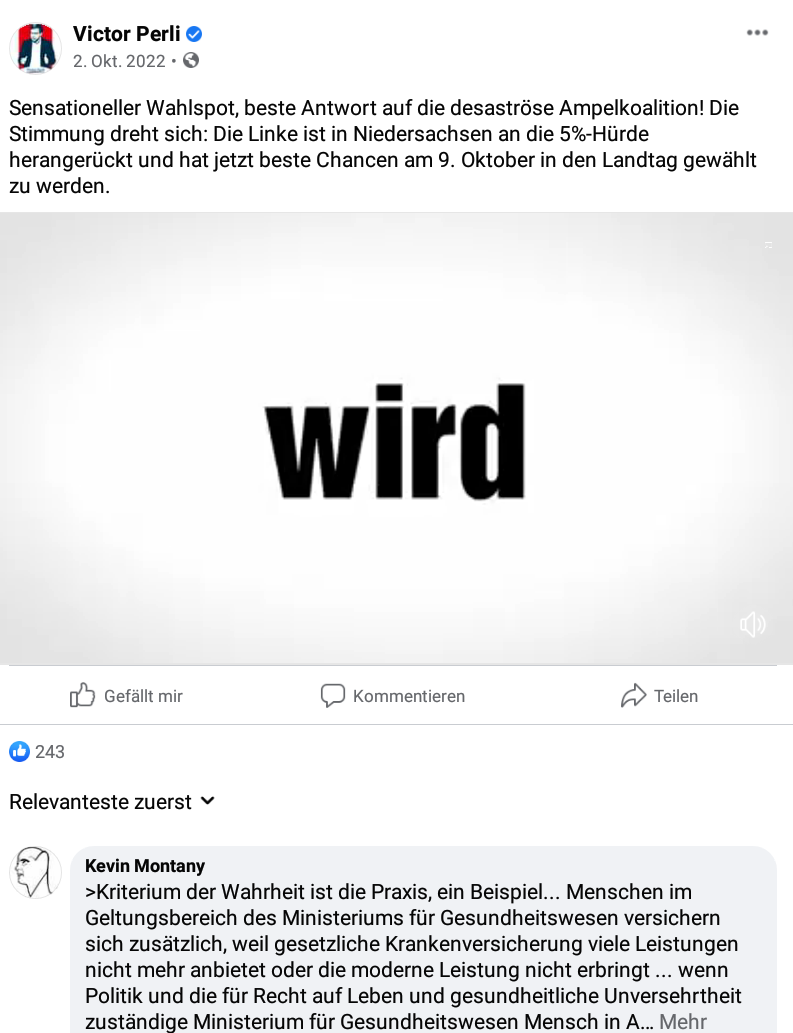
Task: Tap Kevin Montany's avatar
Action: point(35,872)
